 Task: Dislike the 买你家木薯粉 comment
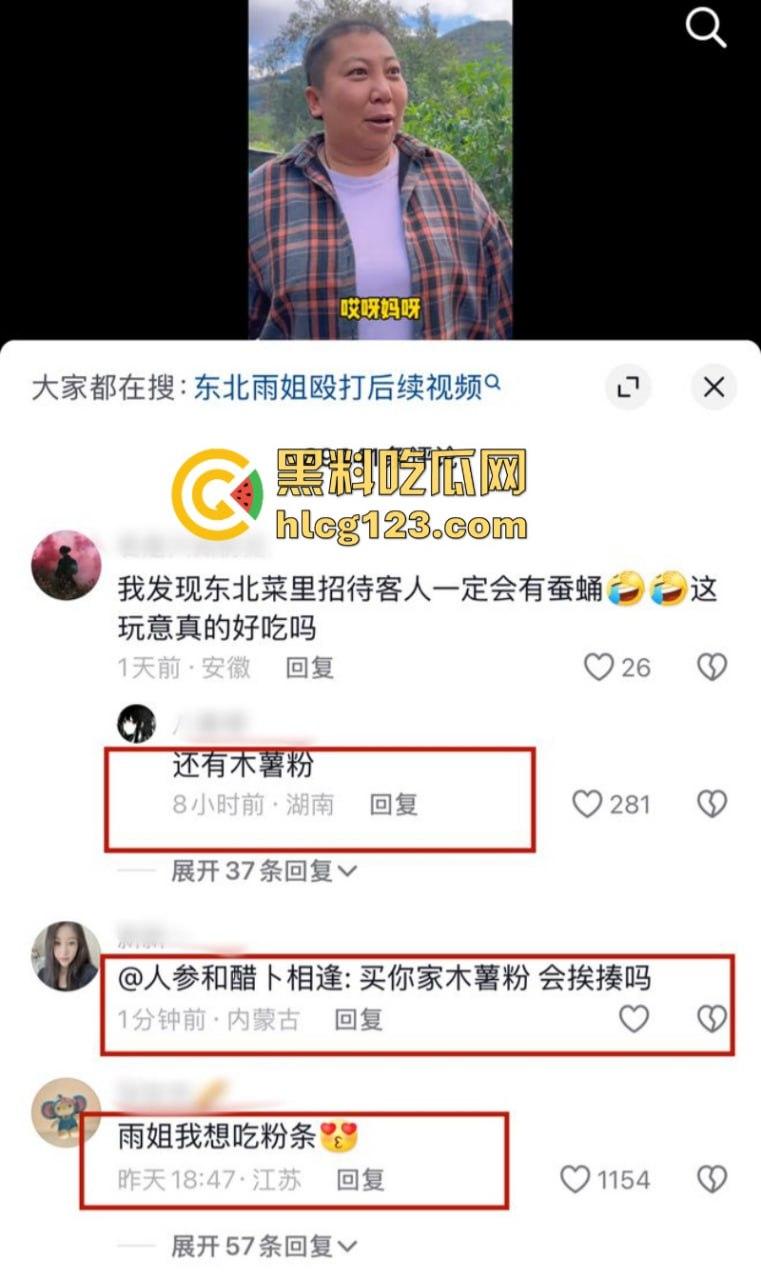tap(712, 1019)
